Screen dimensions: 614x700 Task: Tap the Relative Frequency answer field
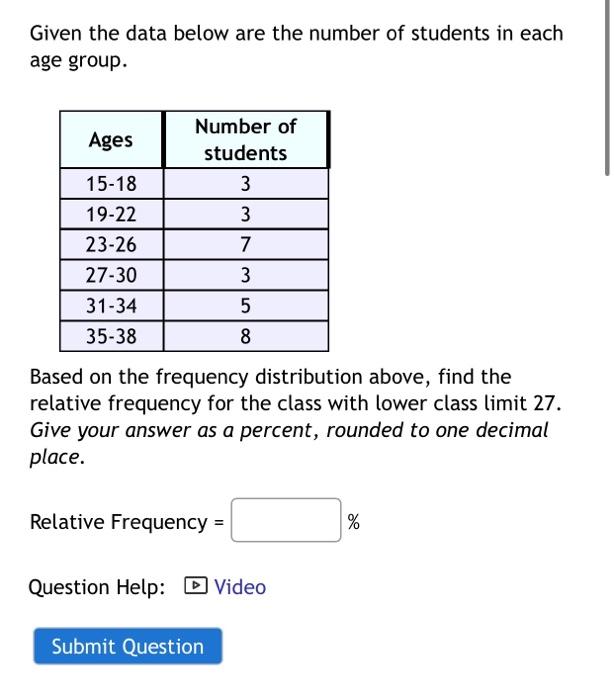[286, 521]
